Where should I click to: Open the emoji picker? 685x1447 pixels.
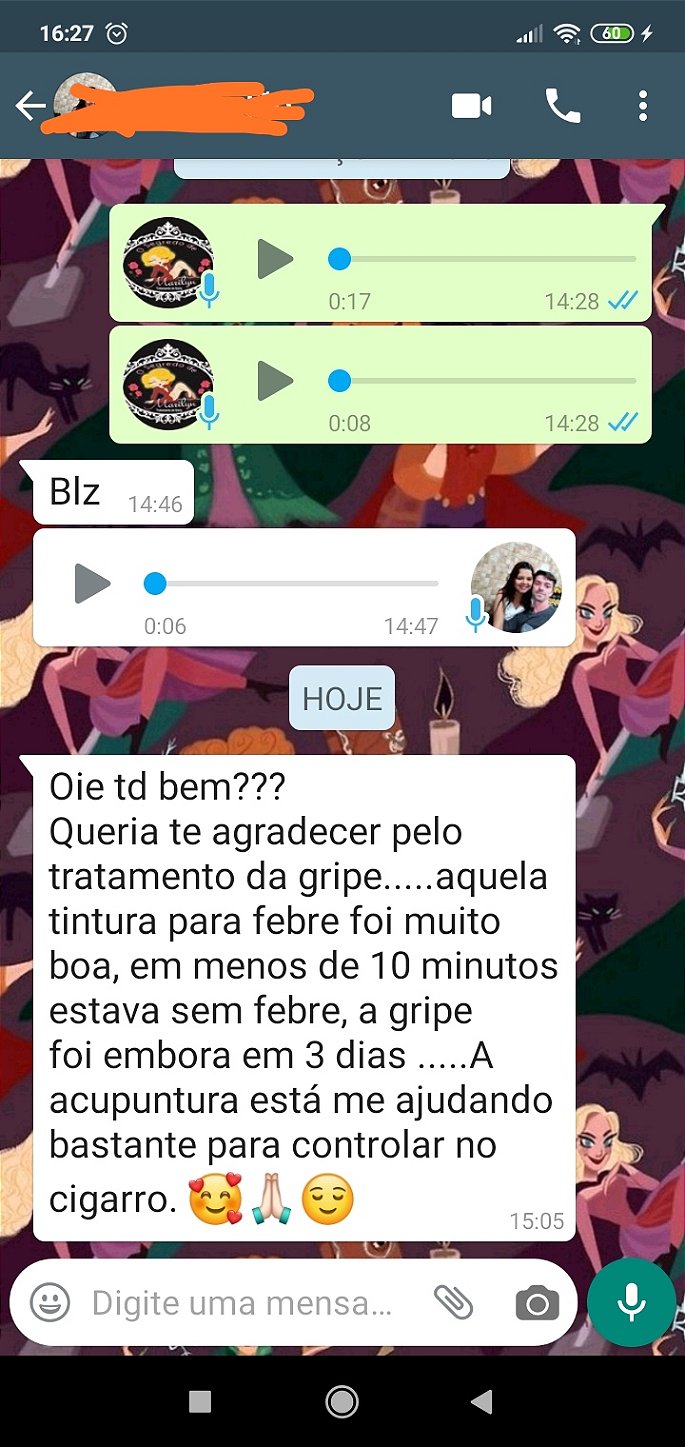tap(50, 1302)
